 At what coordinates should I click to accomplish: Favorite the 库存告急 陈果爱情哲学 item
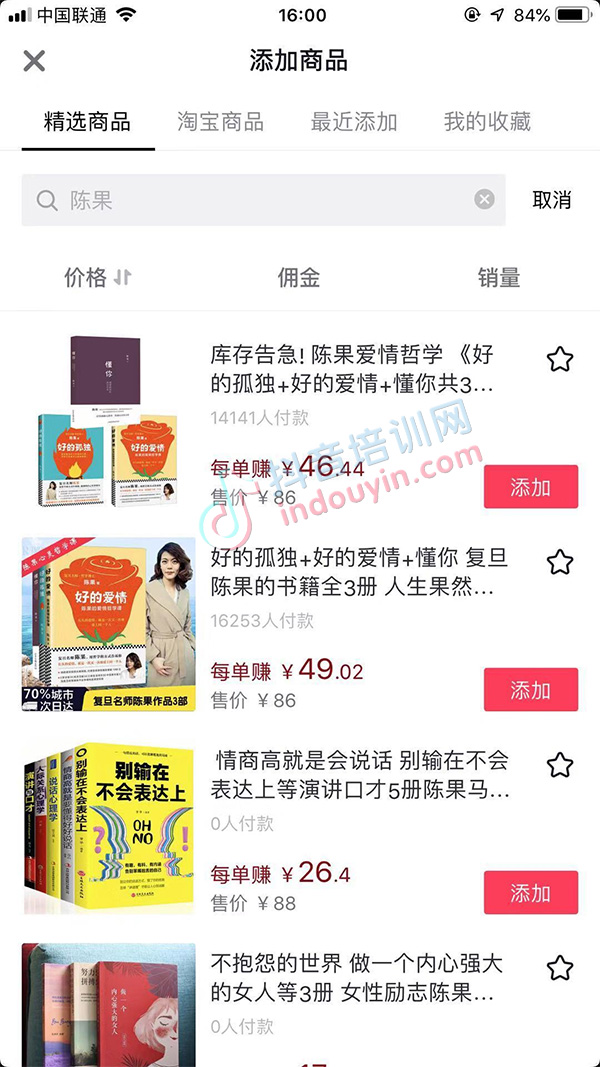[560, 359]
